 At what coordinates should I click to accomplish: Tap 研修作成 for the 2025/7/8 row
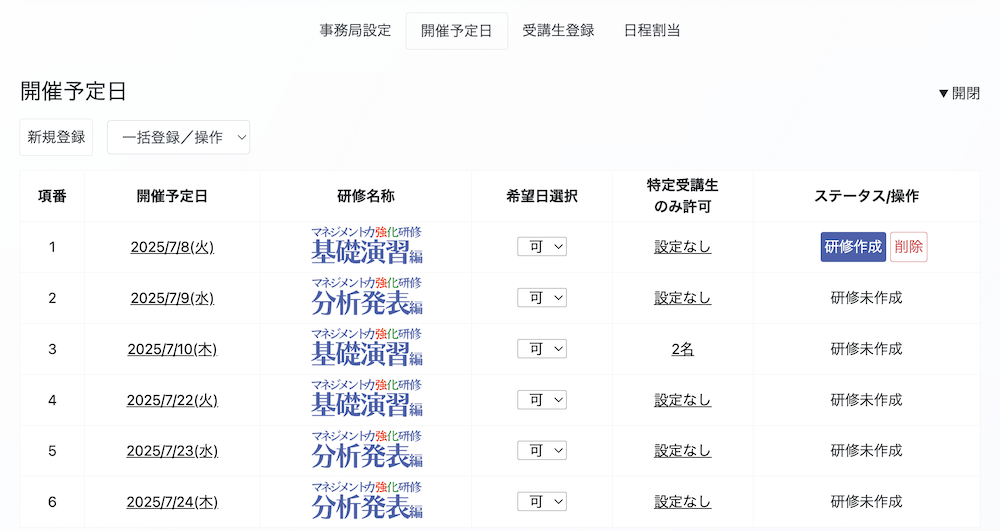click(853, 247)
